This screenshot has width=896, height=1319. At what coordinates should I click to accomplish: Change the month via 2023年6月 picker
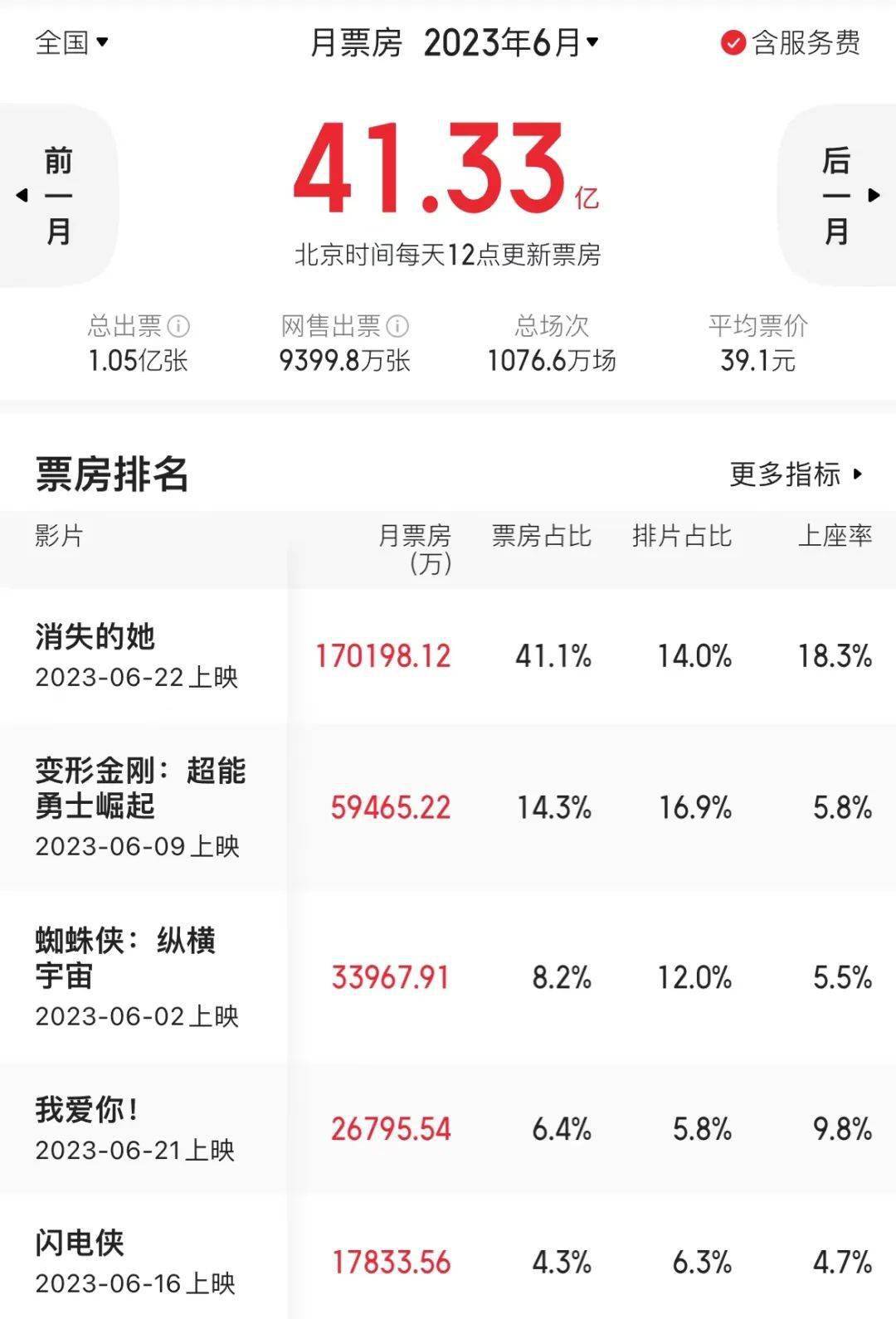click(510, 42)
